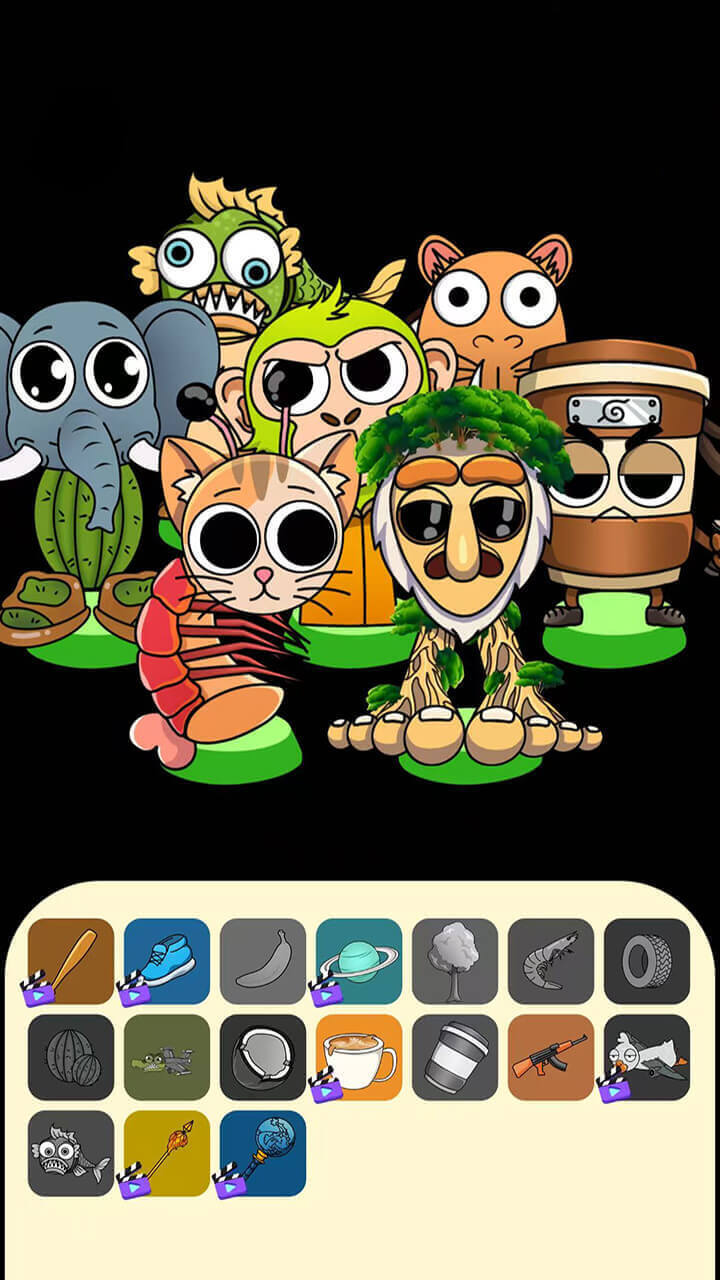
Task: Select the cappuccino cup item
Action: click(359, 1057)
